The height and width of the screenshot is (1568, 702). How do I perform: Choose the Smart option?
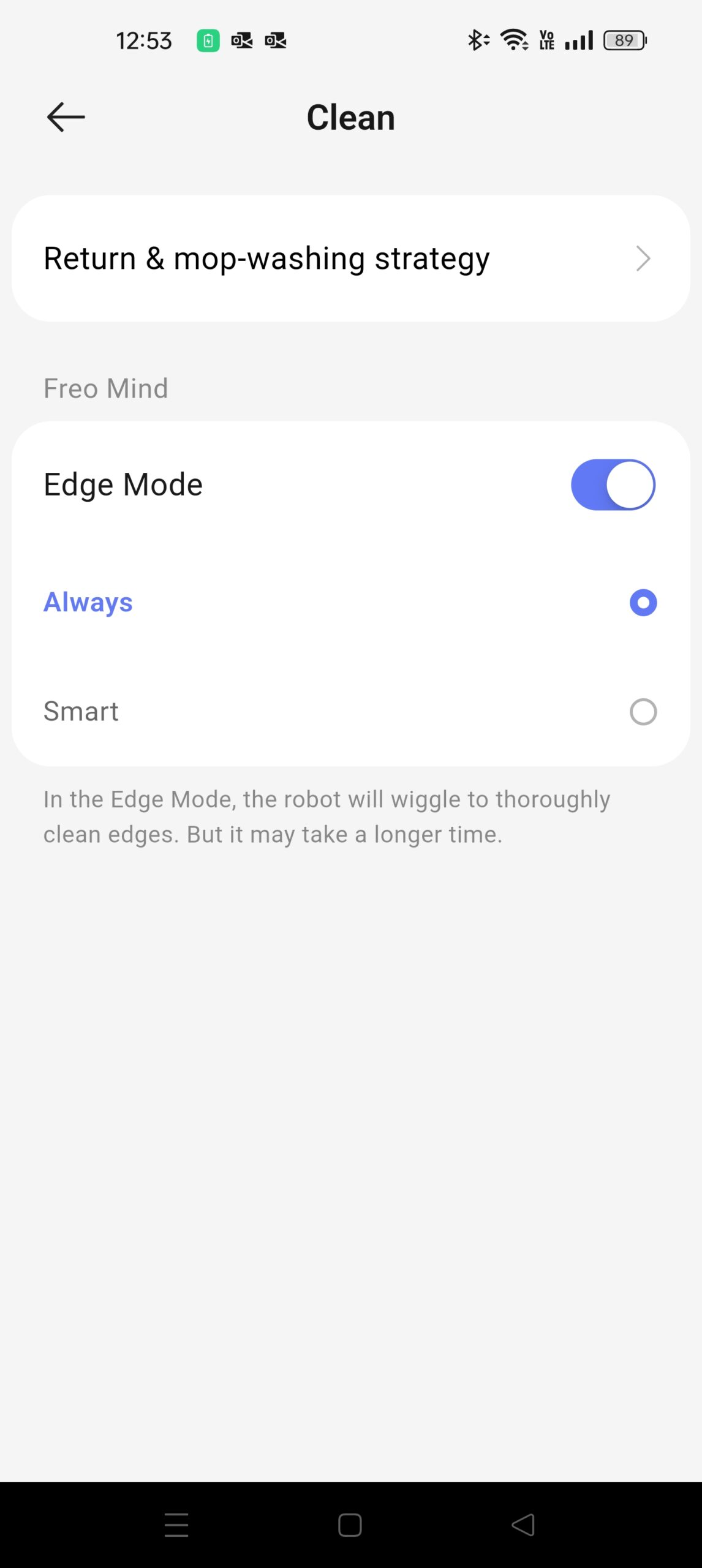(643, 712)
